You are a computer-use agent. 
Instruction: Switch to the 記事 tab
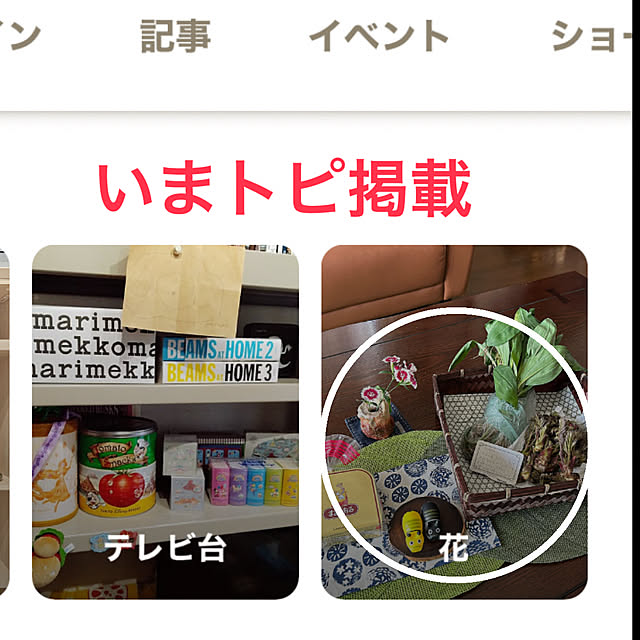click(x=175, y=37)
